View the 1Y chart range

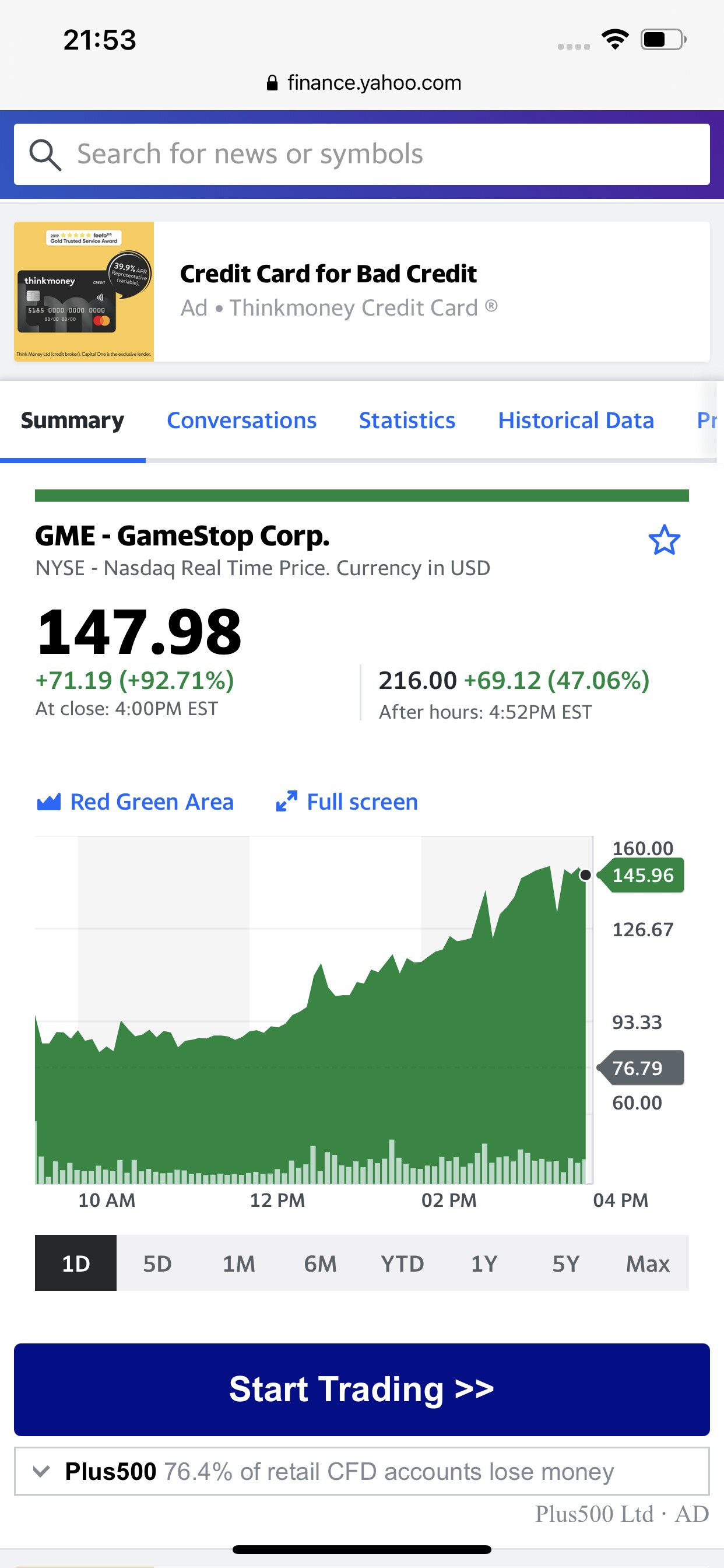[x=484, y=1263]
